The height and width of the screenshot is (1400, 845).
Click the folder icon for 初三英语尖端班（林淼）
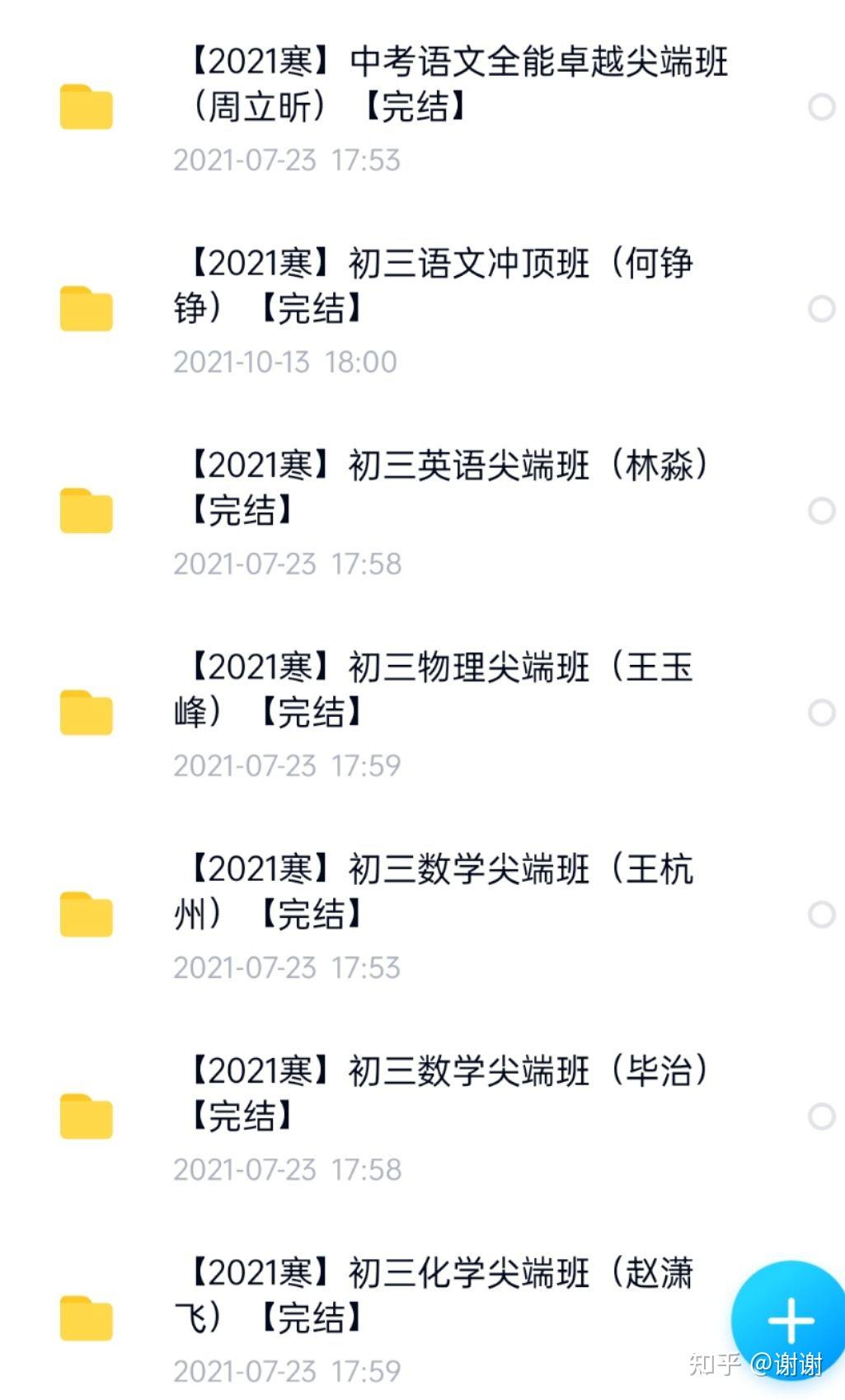pyautogui.click(x=86, y=511)
